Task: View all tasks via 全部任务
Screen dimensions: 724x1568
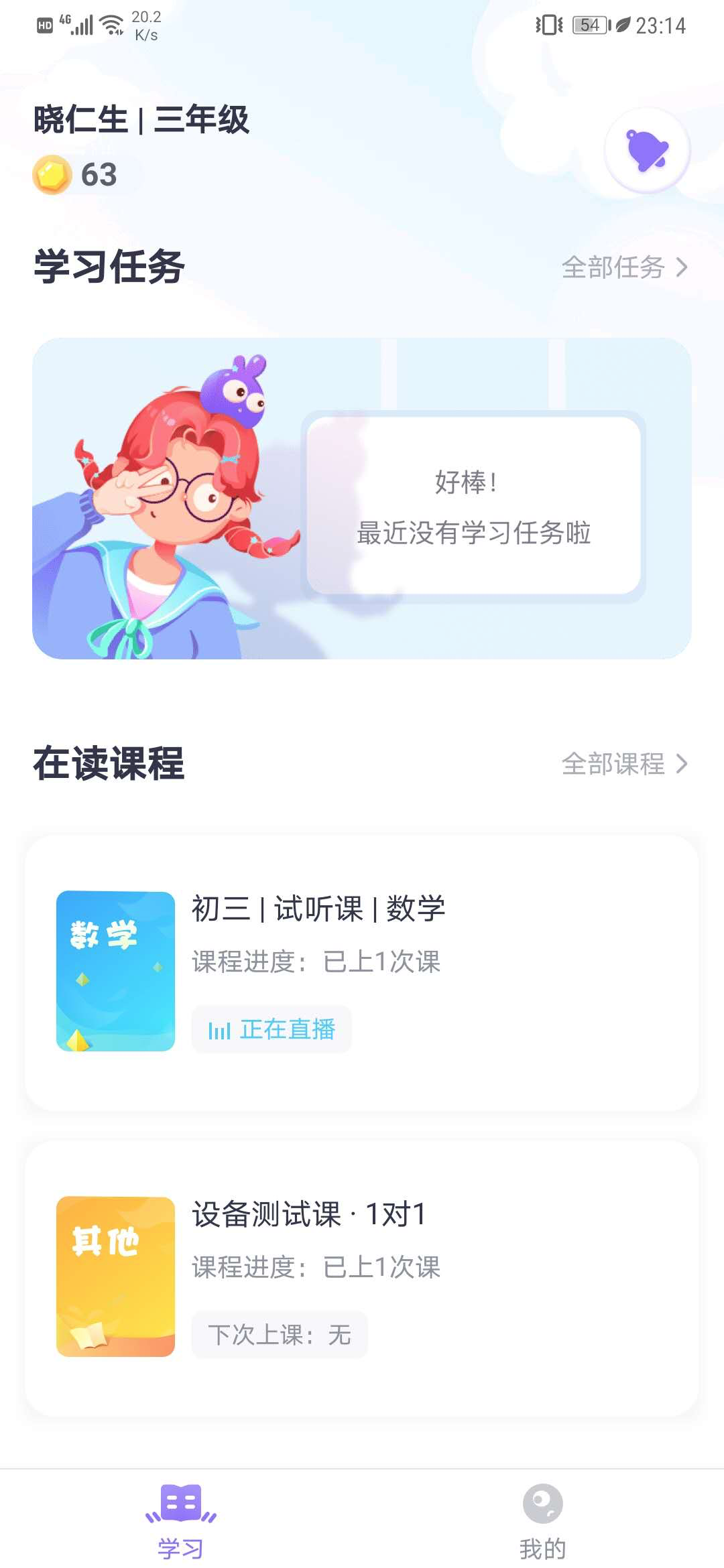Action: pyautogui.click(x=624, y=267)
